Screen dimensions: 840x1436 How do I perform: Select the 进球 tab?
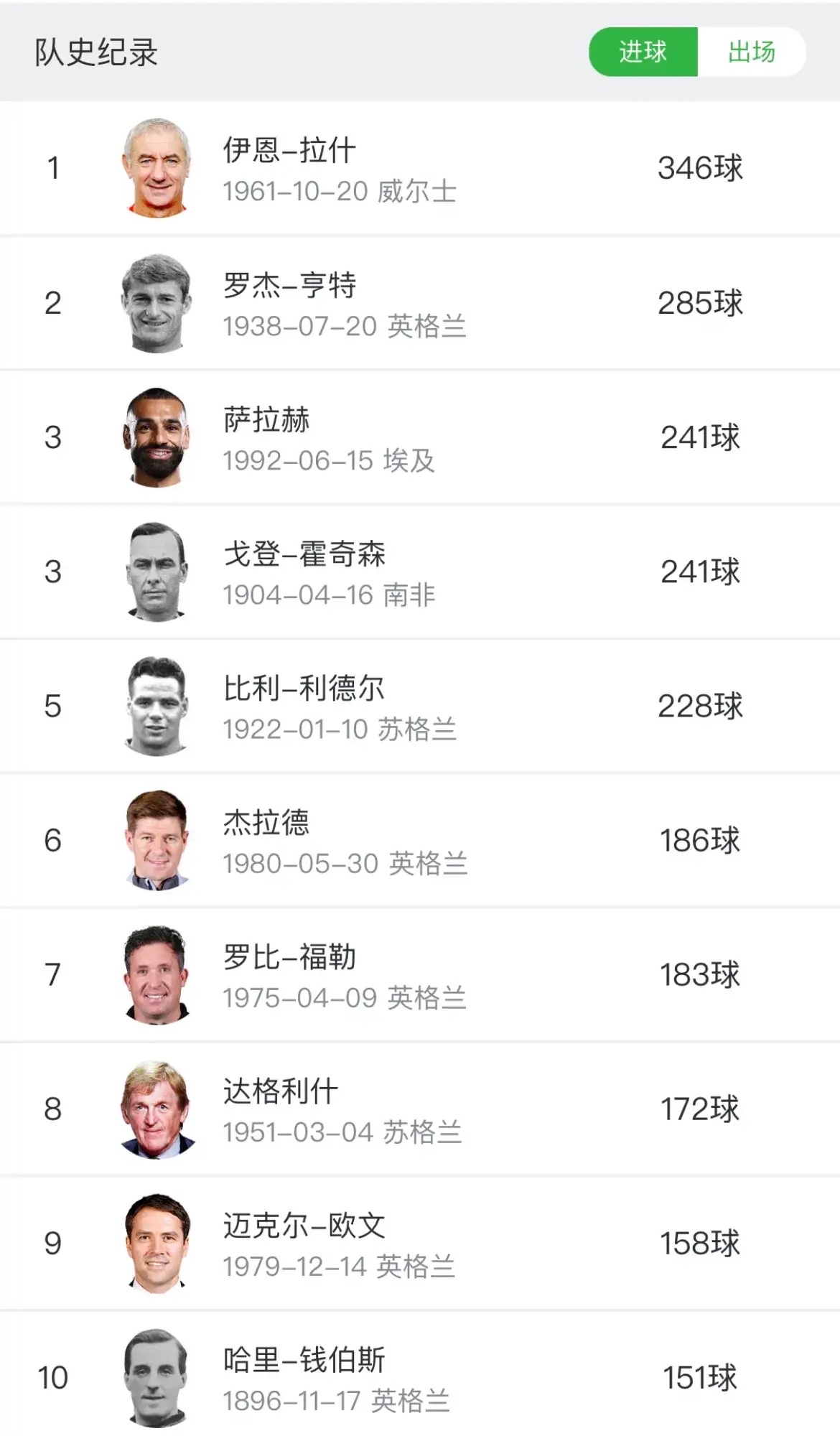pyautogui.click(x=643, y=52)
